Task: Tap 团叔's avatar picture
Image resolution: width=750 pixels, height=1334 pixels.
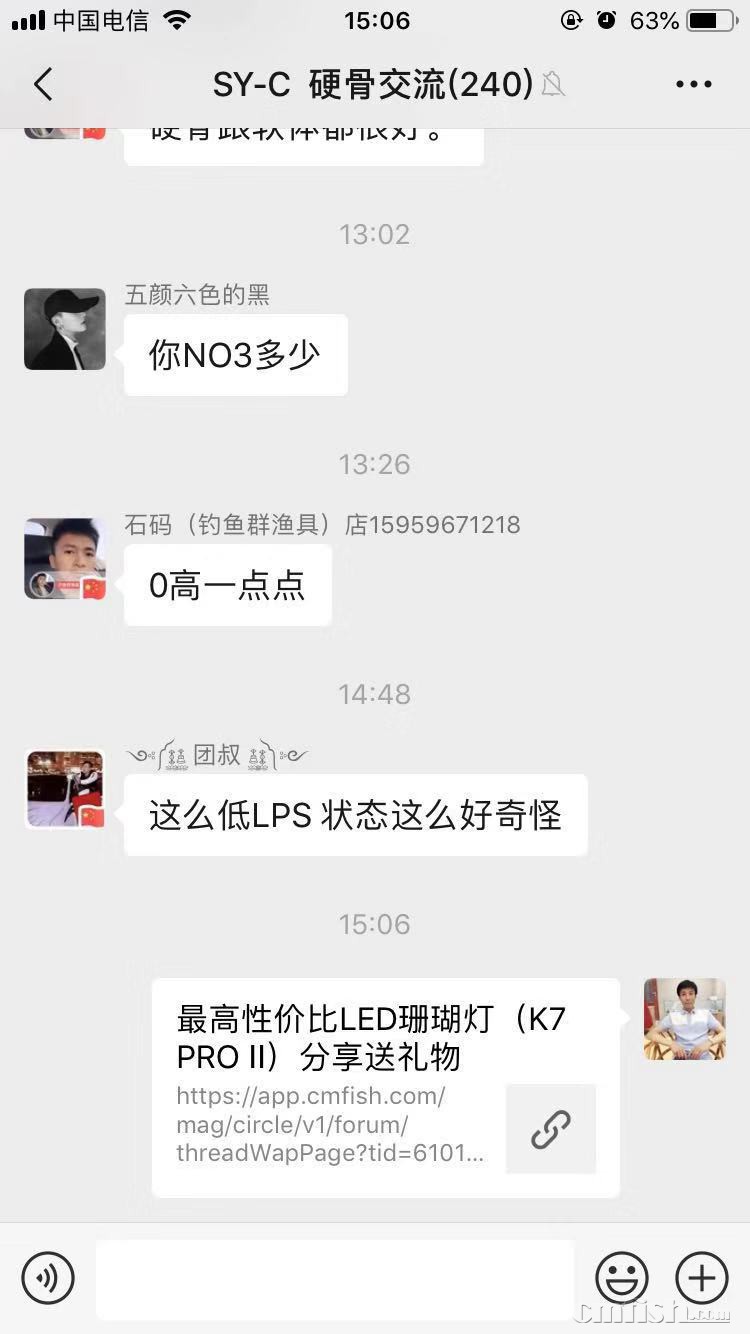Action: 65,789
